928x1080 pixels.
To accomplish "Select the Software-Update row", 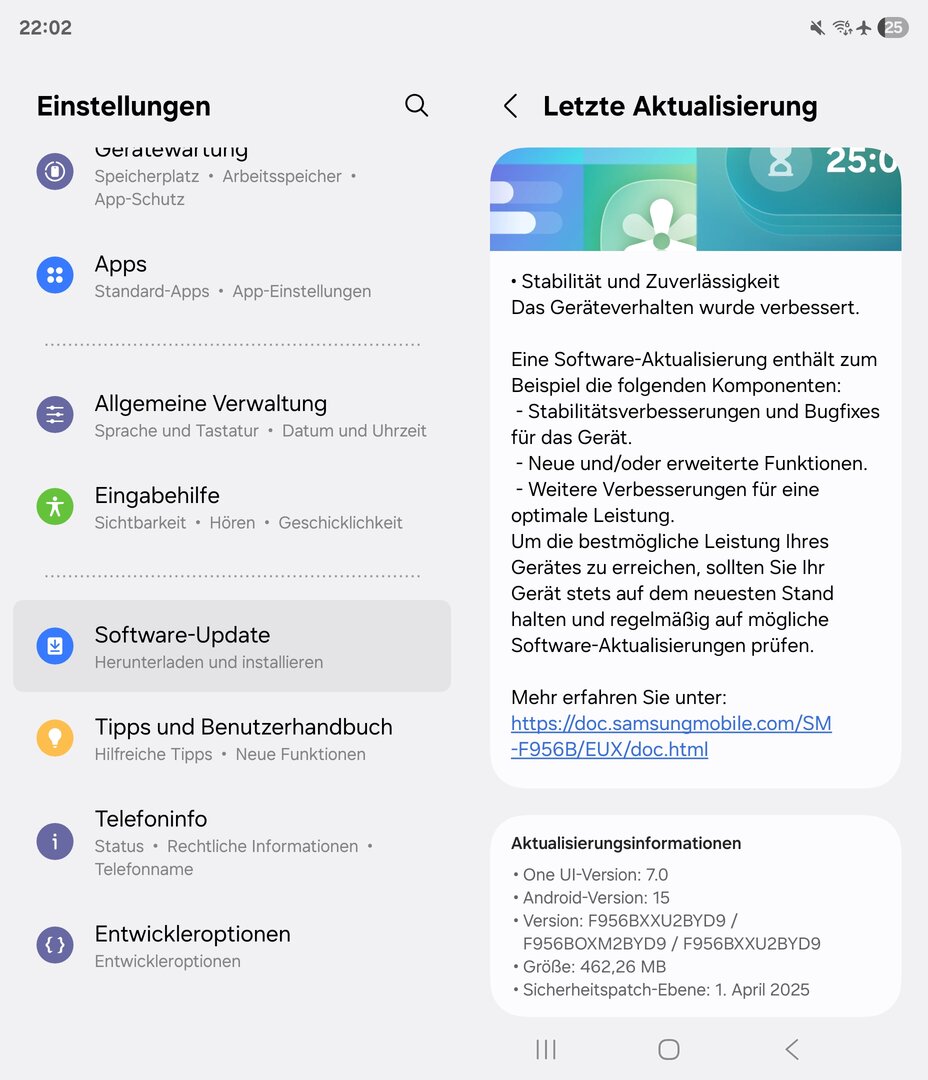I will [x=232, y=646].
